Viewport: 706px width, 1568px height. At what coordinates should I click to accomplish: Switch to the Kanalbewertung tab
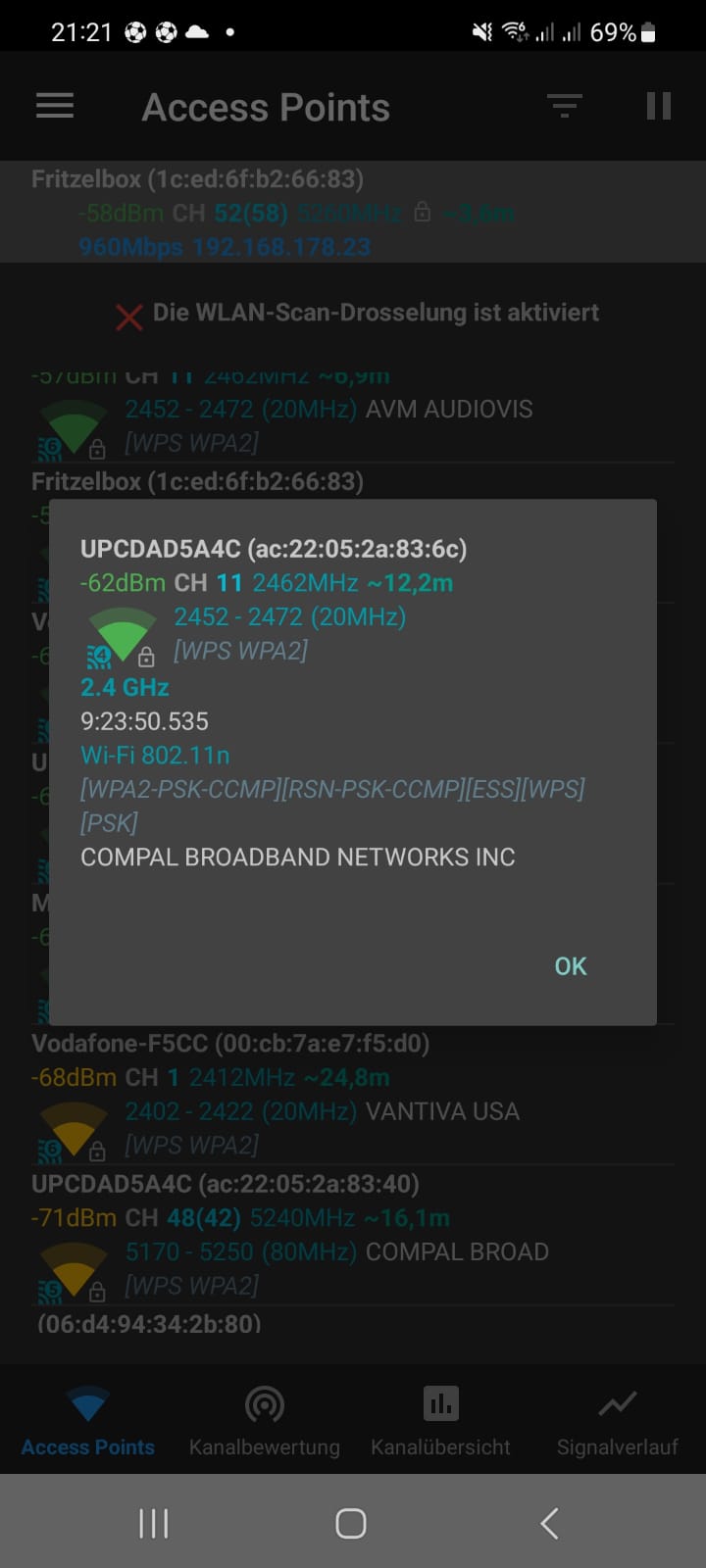[x=264, y=1421]
